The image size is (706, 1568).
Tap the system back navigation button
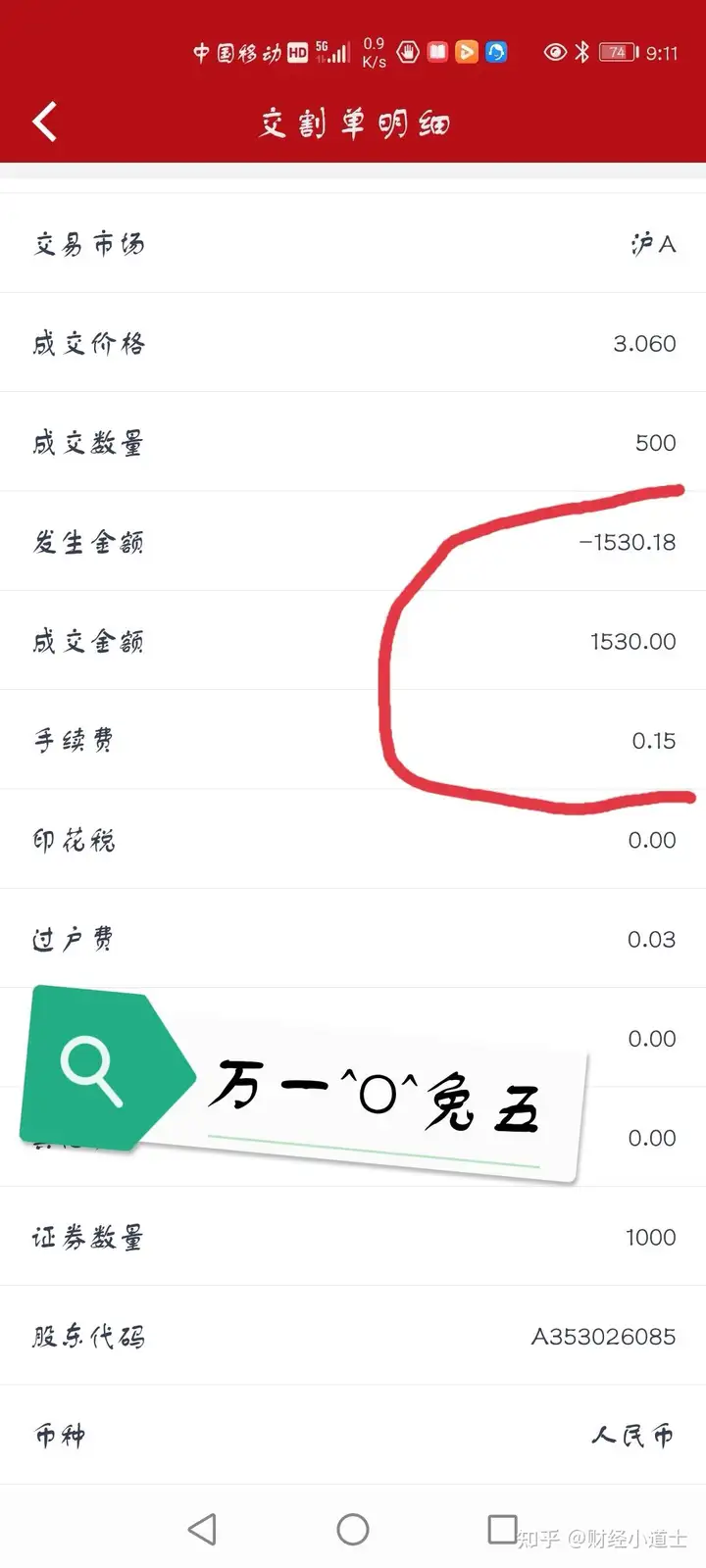202,1529
